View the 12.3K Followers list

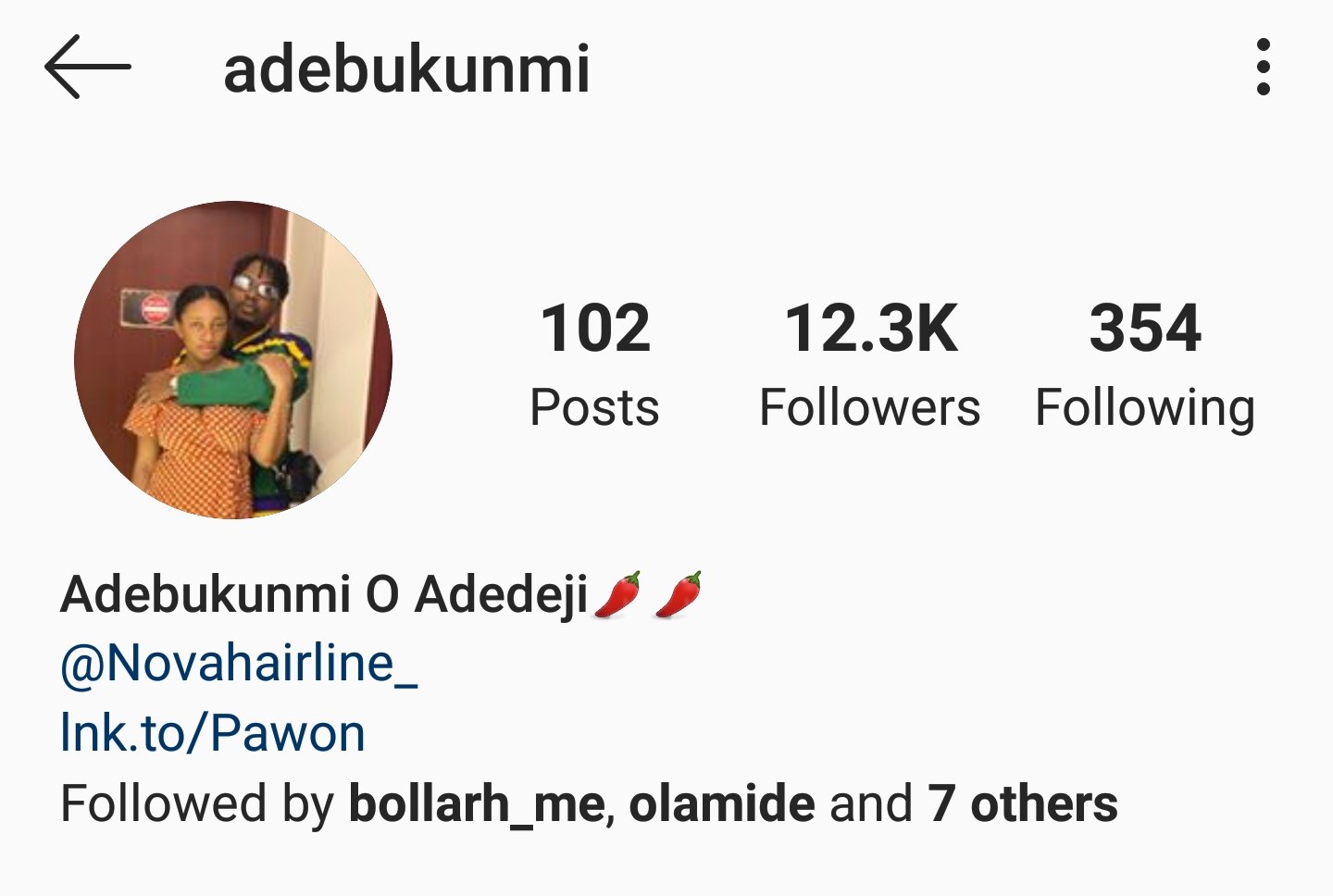(869, 365)
